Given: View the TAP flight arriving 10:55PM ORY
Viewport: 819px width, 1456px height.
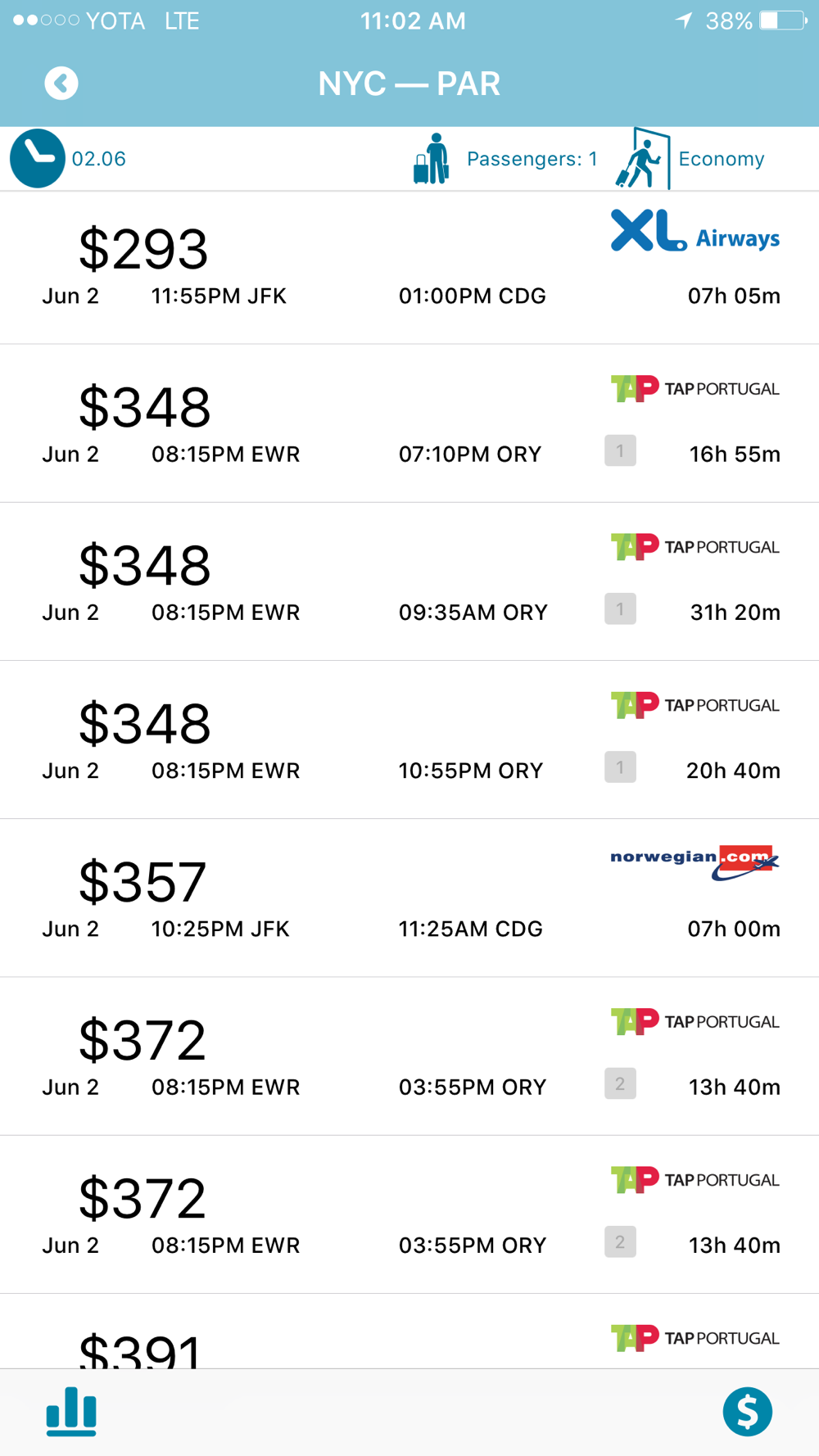Looking at the screenshot, I should coord(409,739).
